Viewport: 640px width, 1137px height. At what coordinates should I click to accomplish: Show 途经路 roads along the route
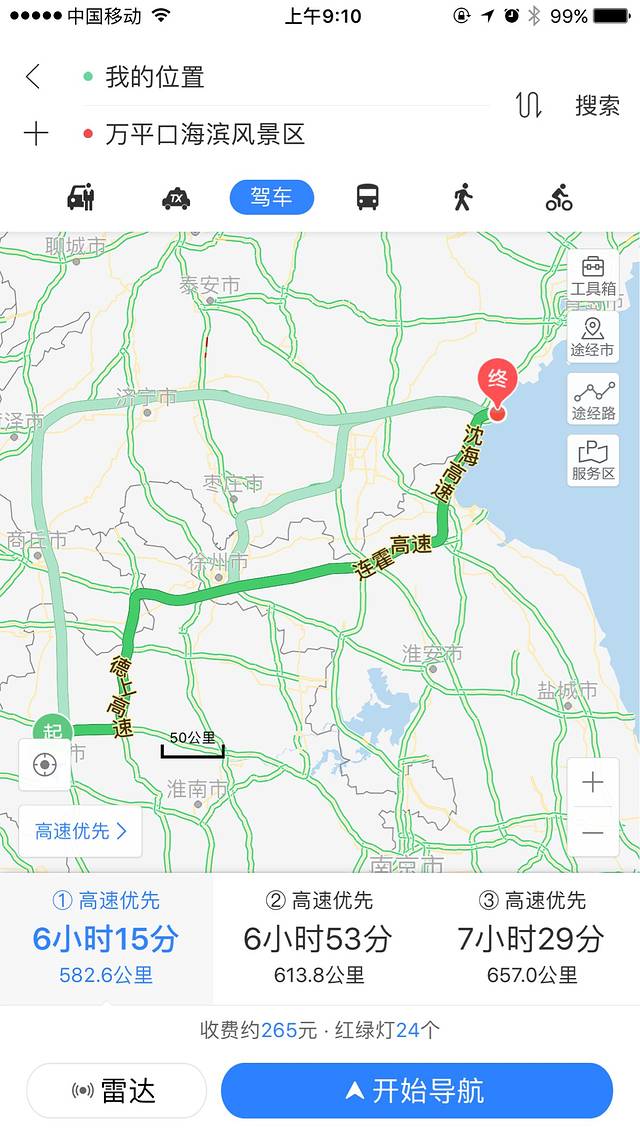593,399
